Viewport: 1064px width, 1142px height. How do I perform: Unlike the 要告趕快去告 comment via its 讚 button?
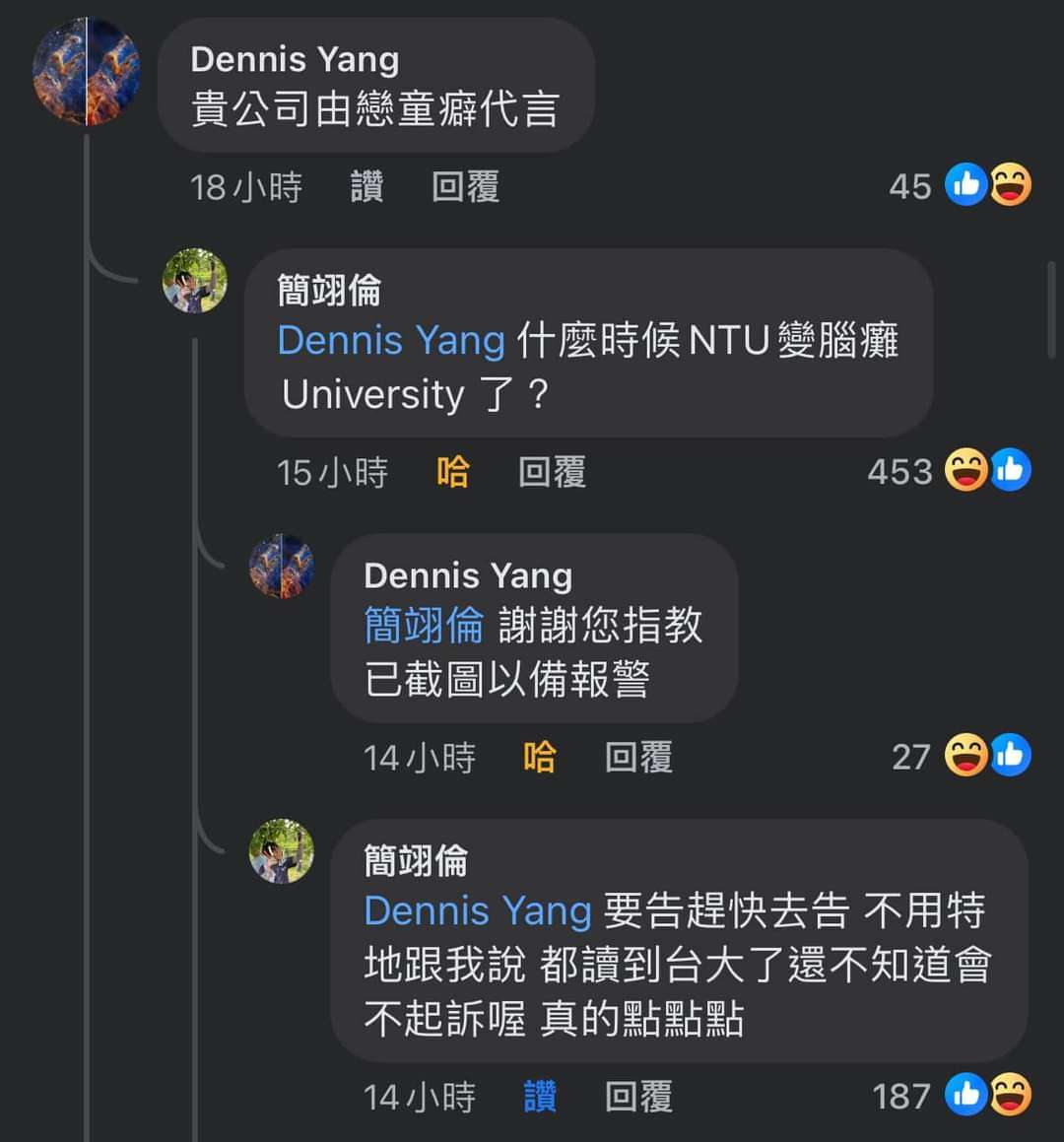[x=540, y=1096]
